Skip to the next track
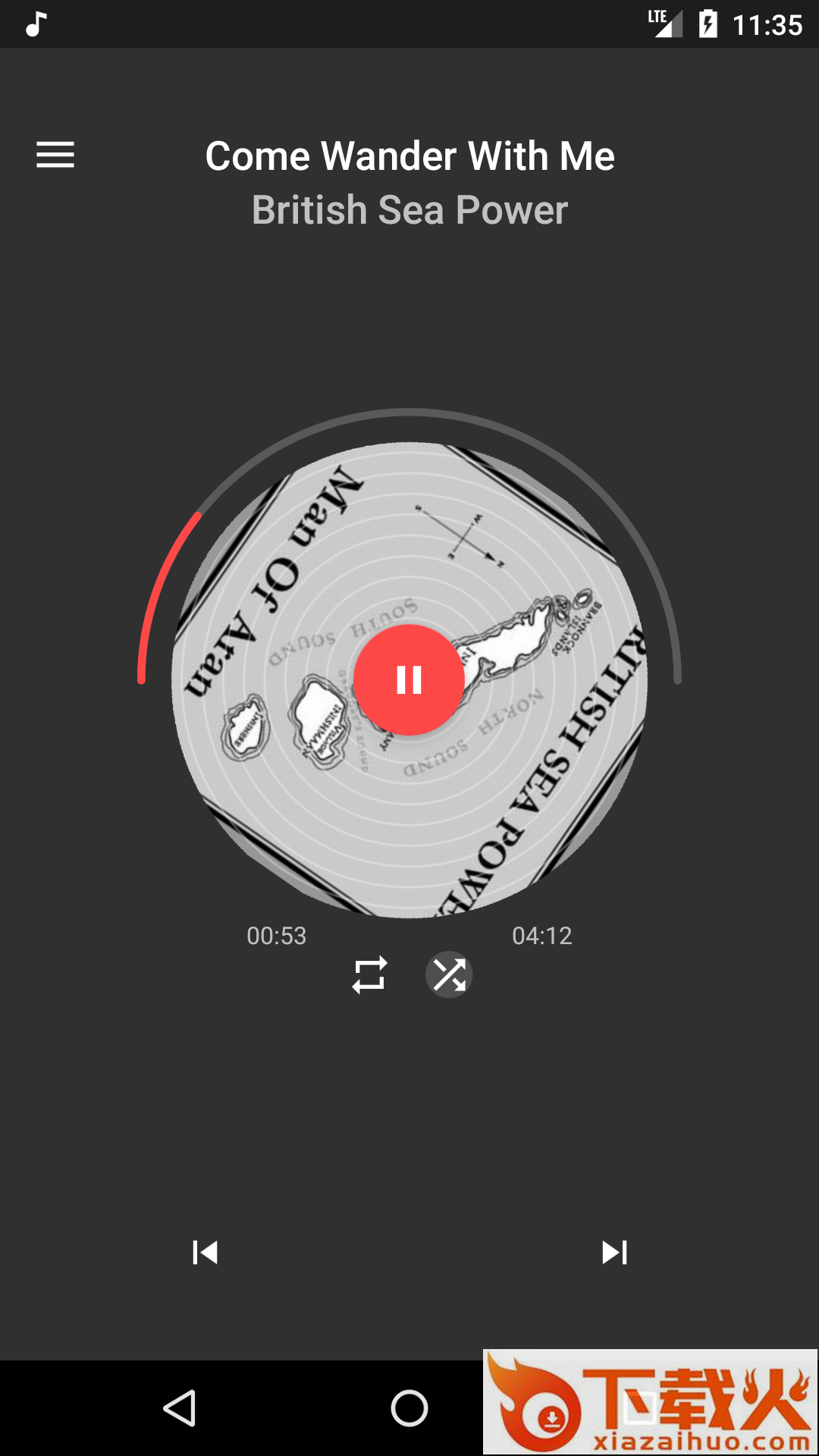The image size is (819, 1456). click(x=614, y=1252)
